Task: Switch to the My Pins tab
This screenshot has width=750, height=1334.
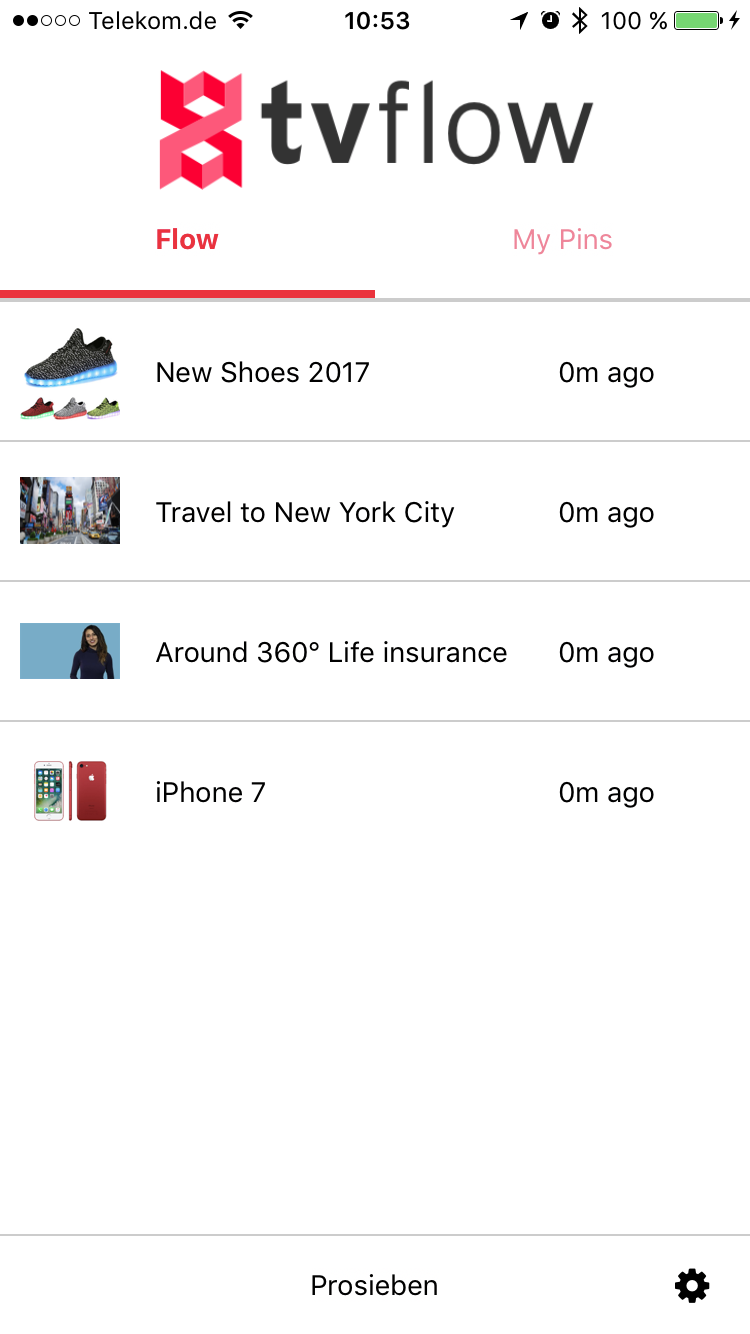Action: 562,240
